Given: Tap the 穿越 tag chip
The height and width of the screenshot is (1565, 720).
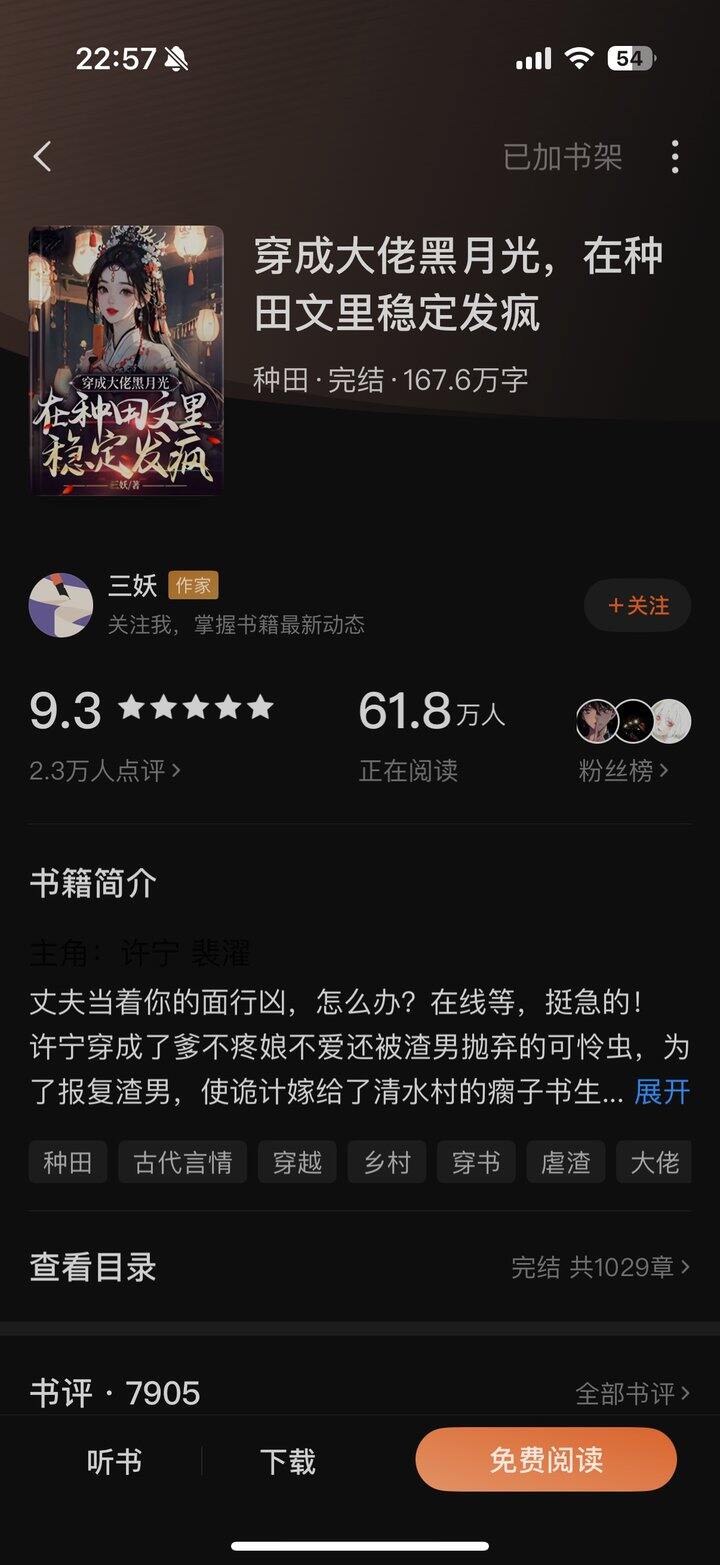Looking at the screenshot, I should (x=297, y=1162).
